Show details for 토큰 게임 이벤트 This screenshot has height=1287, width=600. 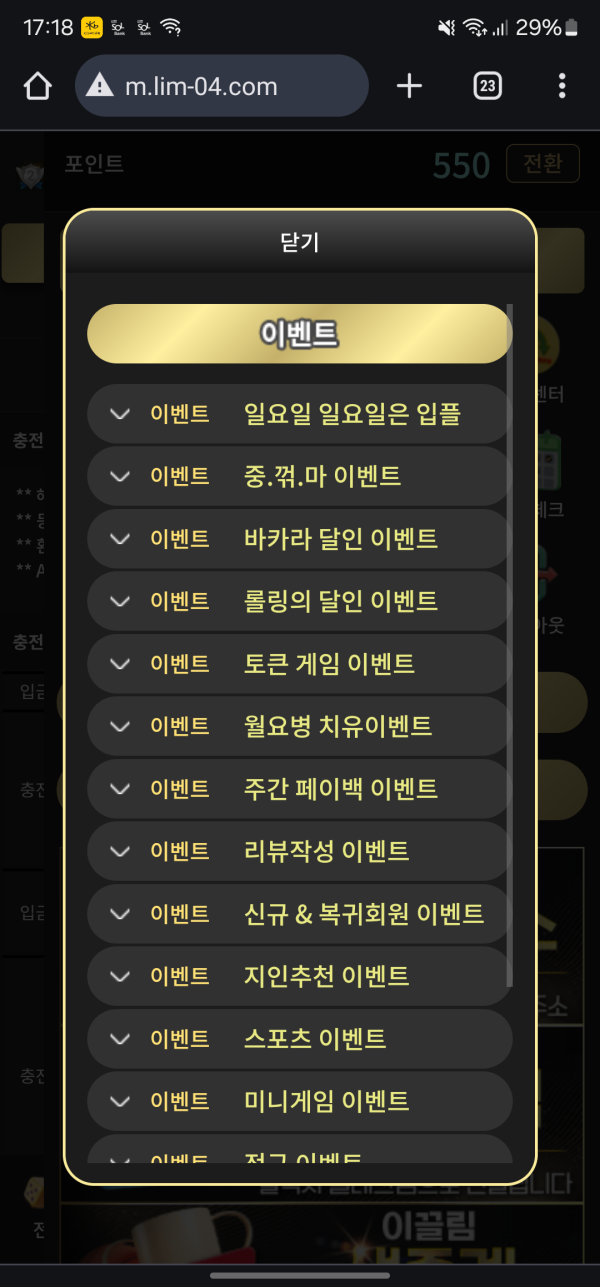pos(299,663)
